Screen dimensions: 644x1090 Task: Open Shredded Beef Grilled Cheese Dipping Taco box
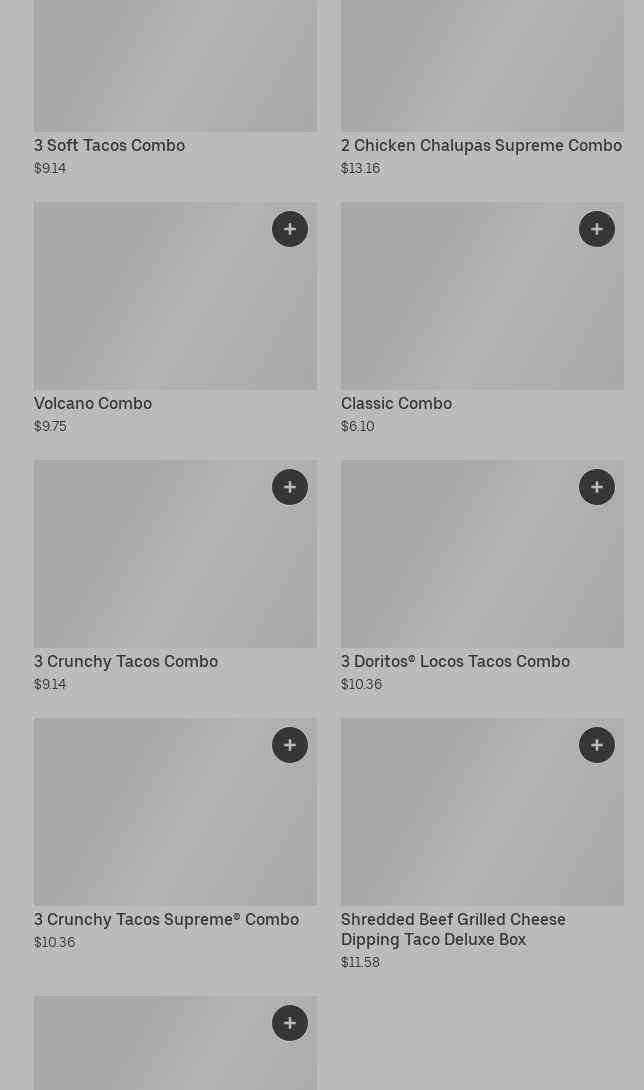pyautogui.click(x=453, y=929)
